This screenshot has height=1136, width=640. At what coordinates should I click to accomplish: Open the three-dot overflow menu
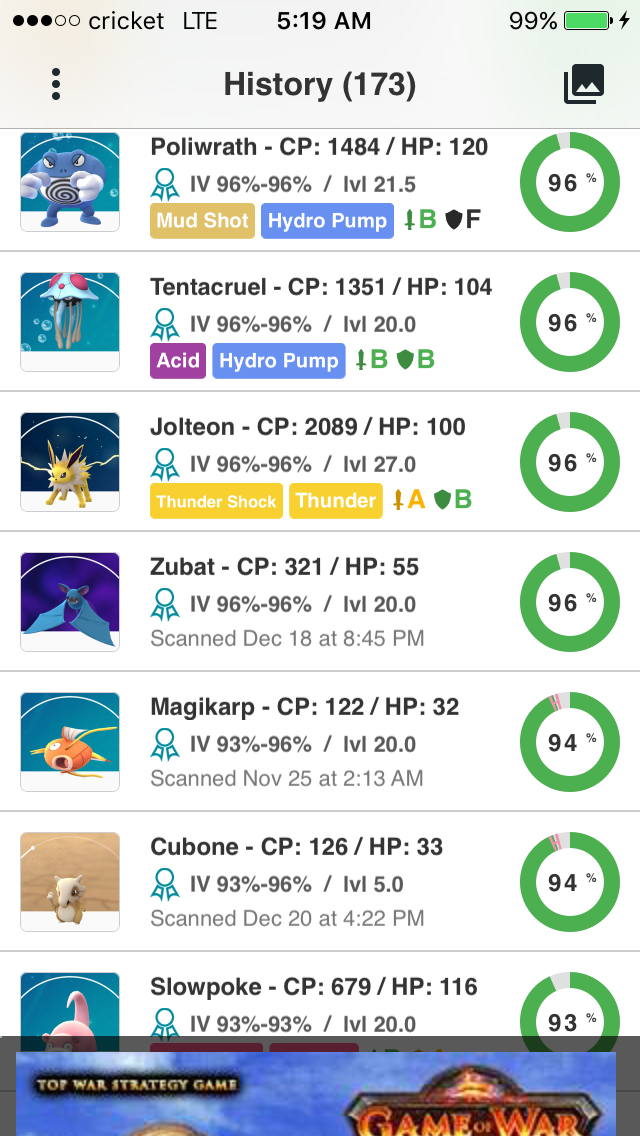[56, 85]
